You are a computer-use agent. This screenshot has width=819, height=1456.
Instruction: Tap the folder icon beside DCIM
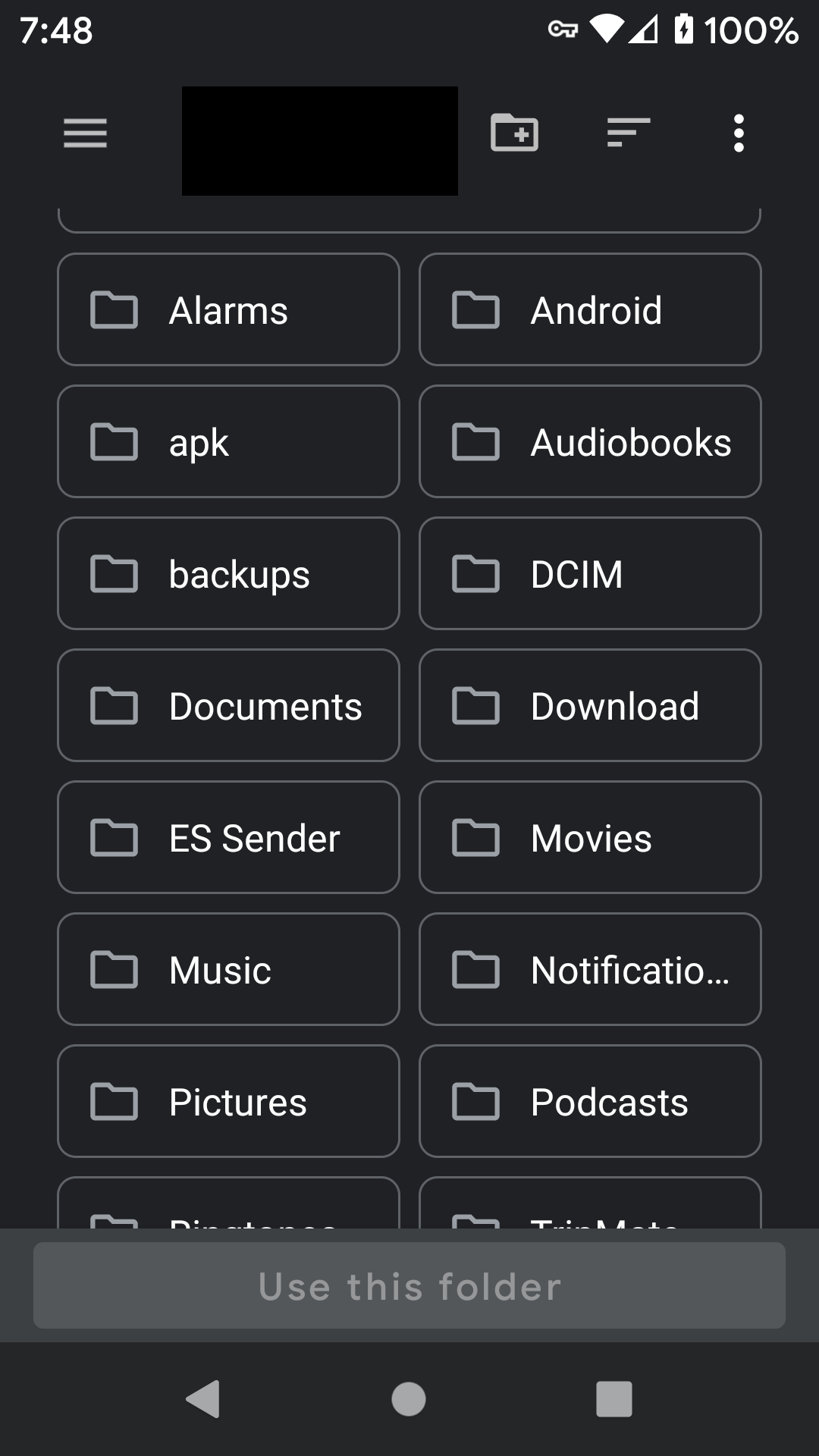point(475,573)
